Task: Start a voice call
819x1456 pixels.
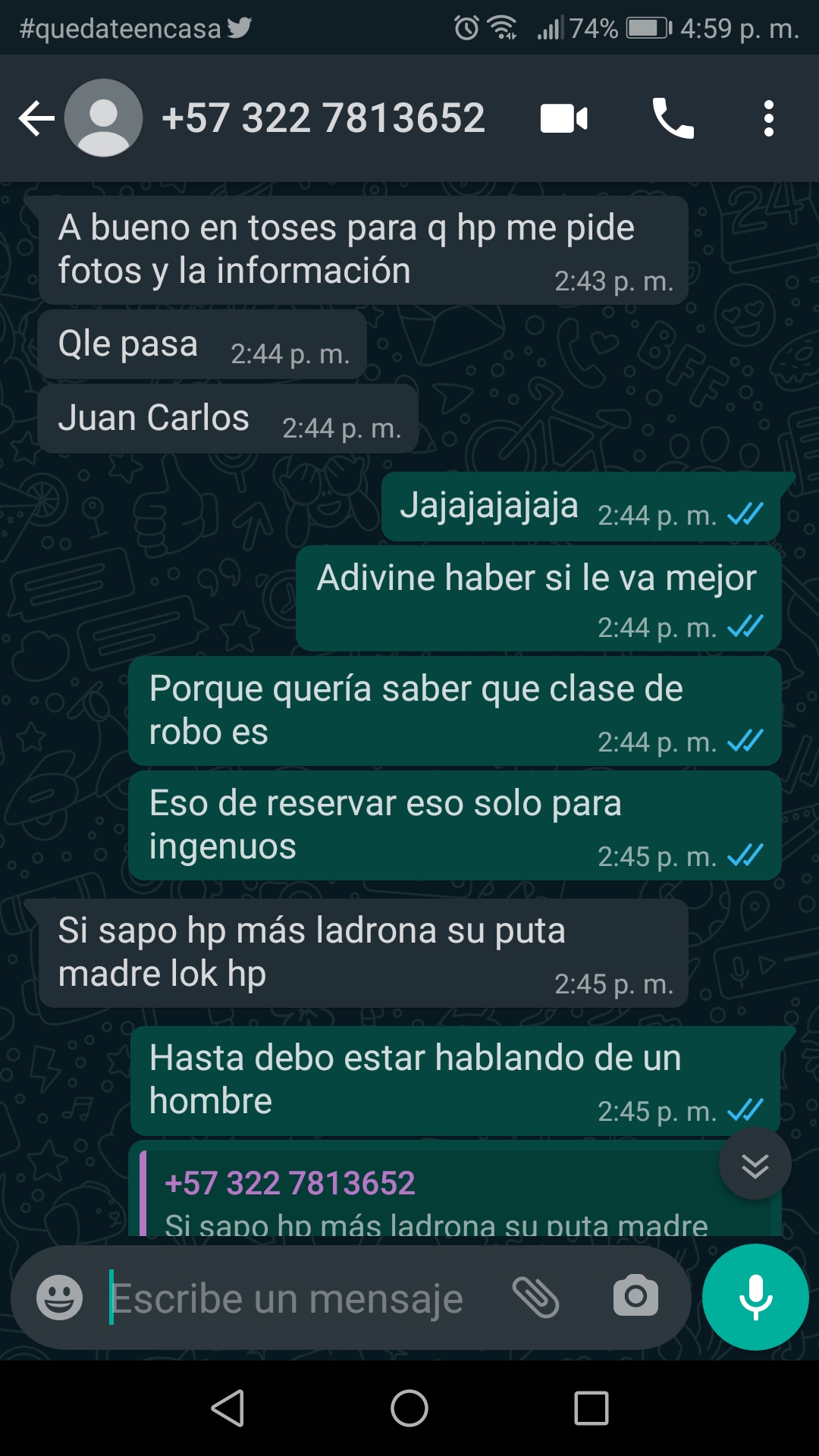Action: pyautogui.click(x=673, y=119)
